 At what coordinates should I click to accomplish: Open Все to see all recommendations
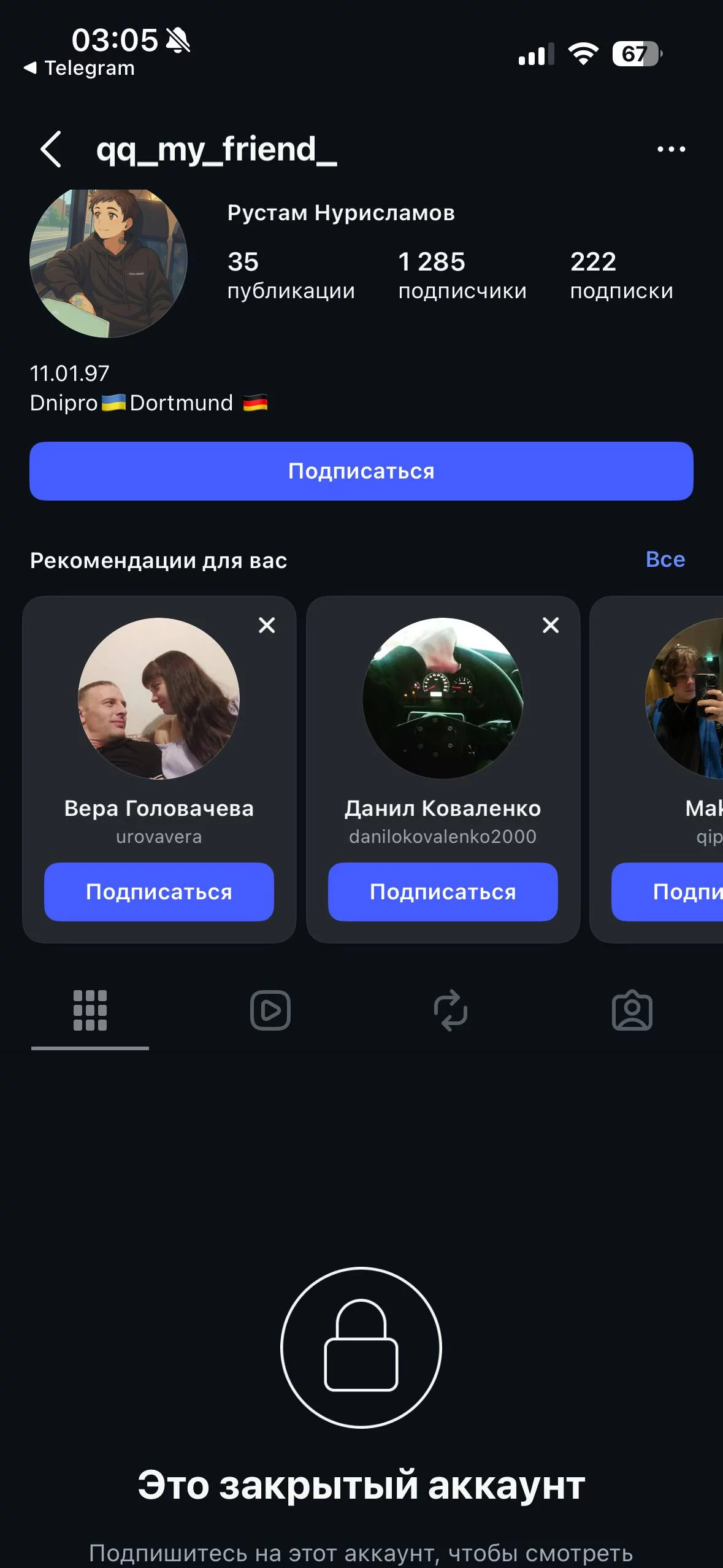pyautogui.click(x=665, y=559)
